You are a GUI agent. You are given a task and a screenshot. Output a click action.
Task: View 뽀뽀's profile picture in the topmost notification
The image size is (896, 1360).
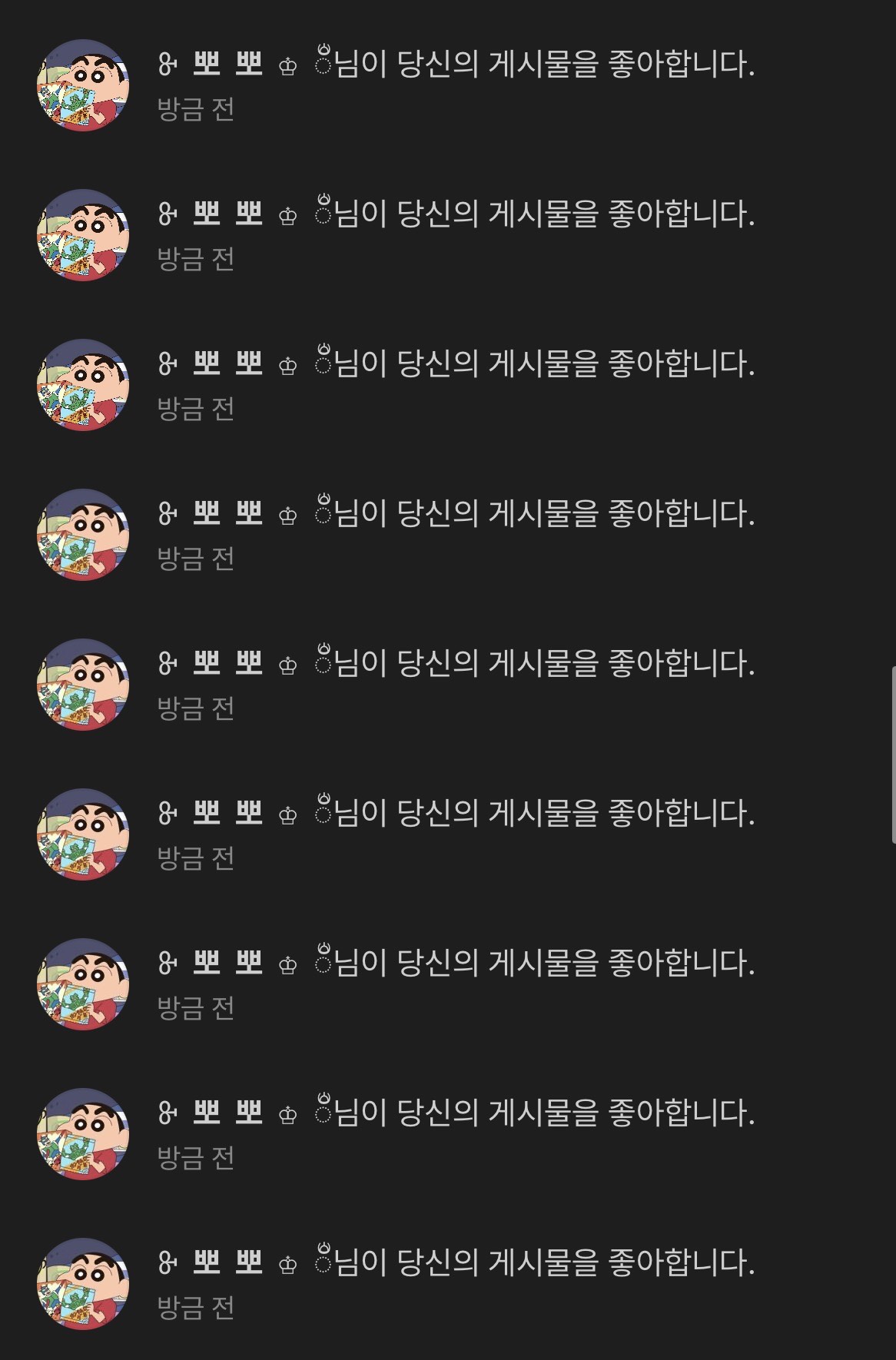point(83,85)
